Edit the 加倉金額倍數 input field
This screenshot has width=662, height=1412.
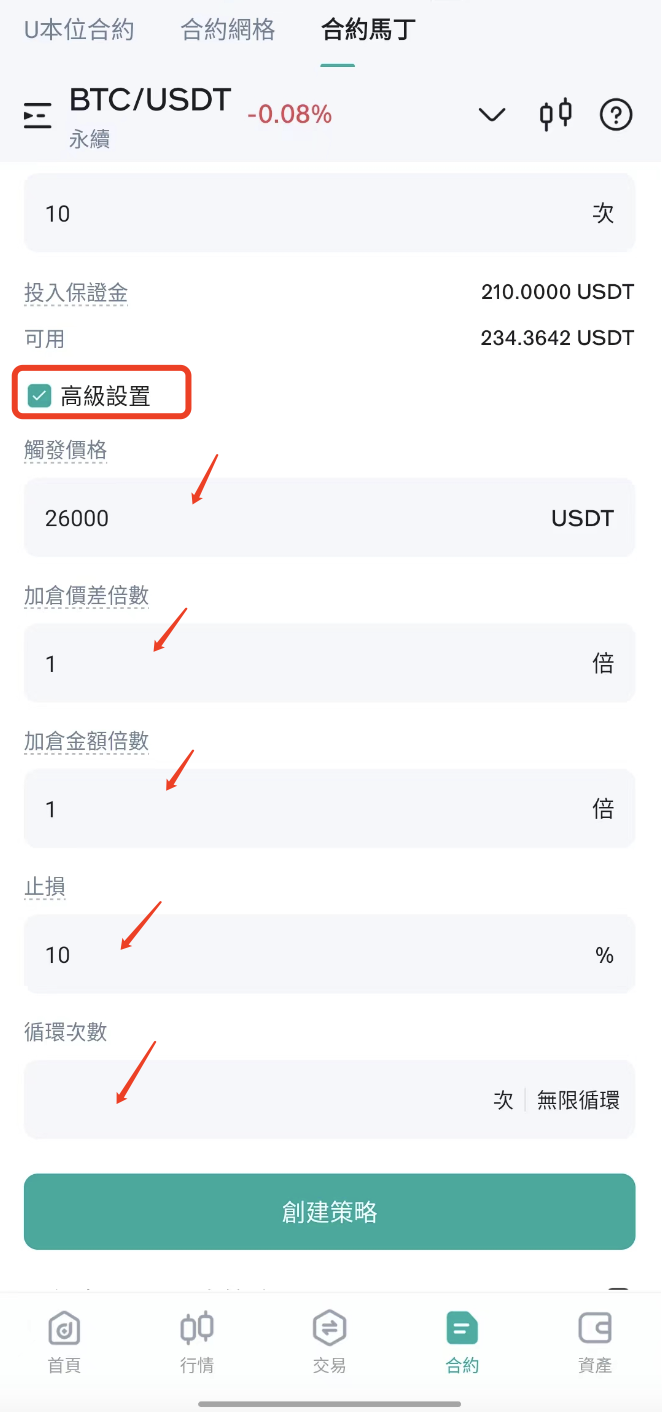[330, 809]
